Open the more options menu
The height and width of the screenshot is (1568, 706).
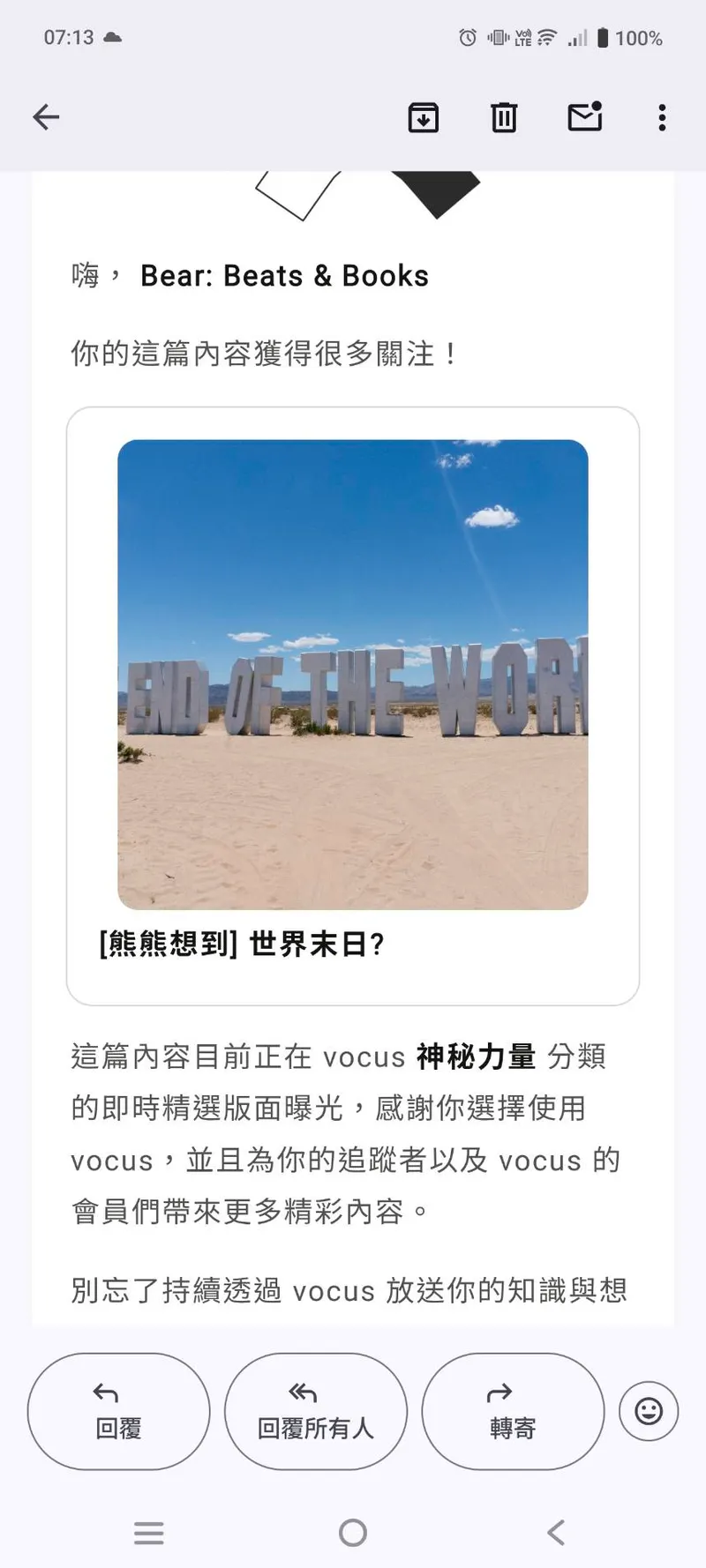662,117
